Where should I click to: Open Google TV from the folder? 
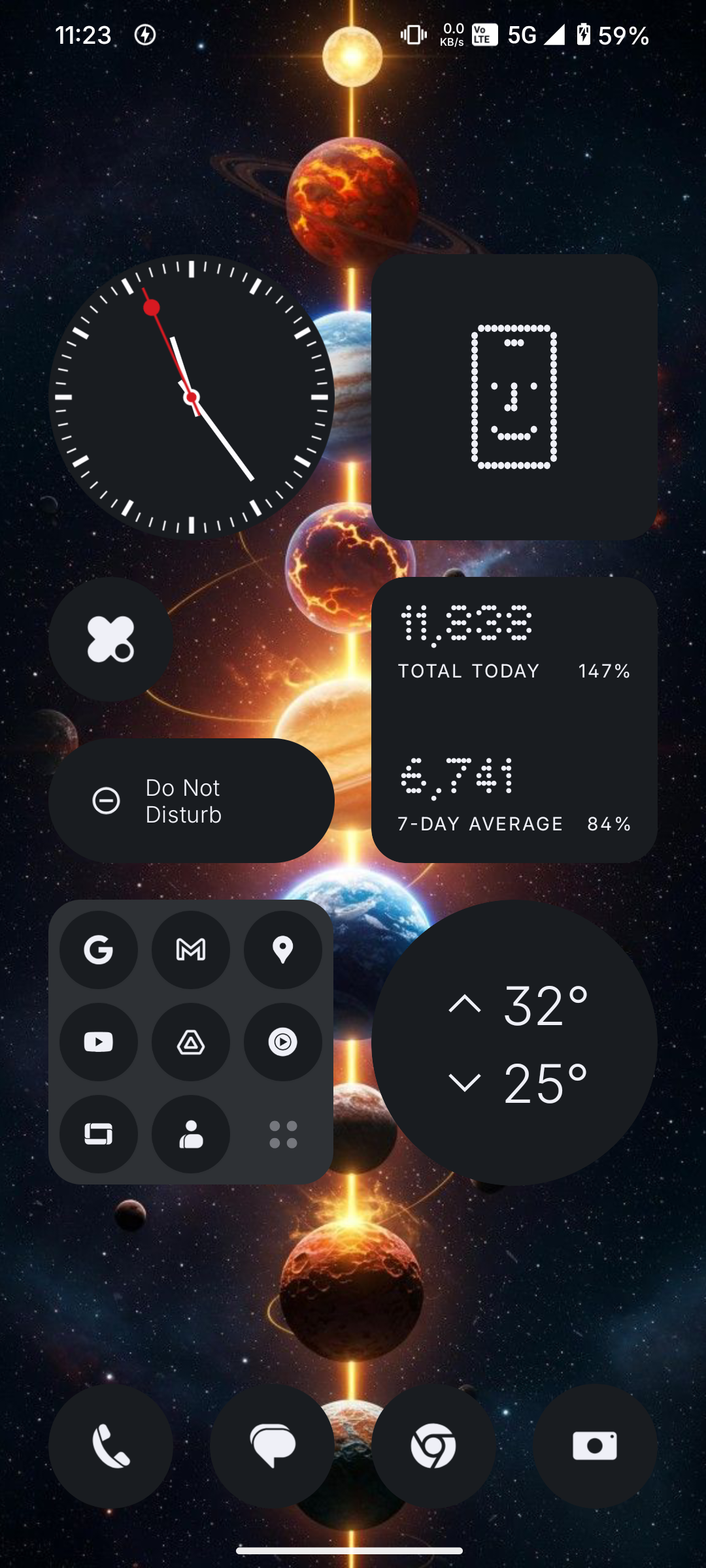click(99, 1134)
